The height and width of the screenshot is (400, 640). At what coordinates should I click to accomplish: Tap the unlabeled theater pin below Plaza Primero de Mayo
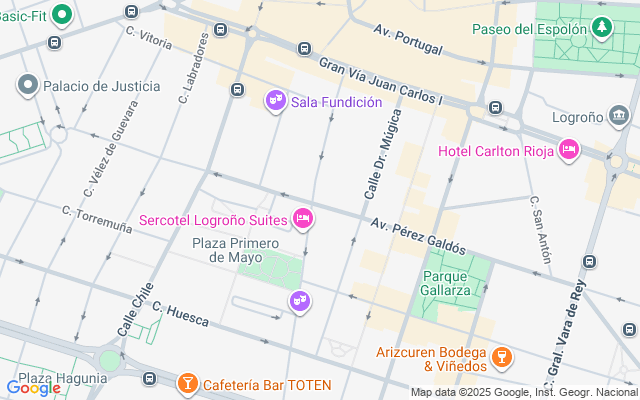300,302
